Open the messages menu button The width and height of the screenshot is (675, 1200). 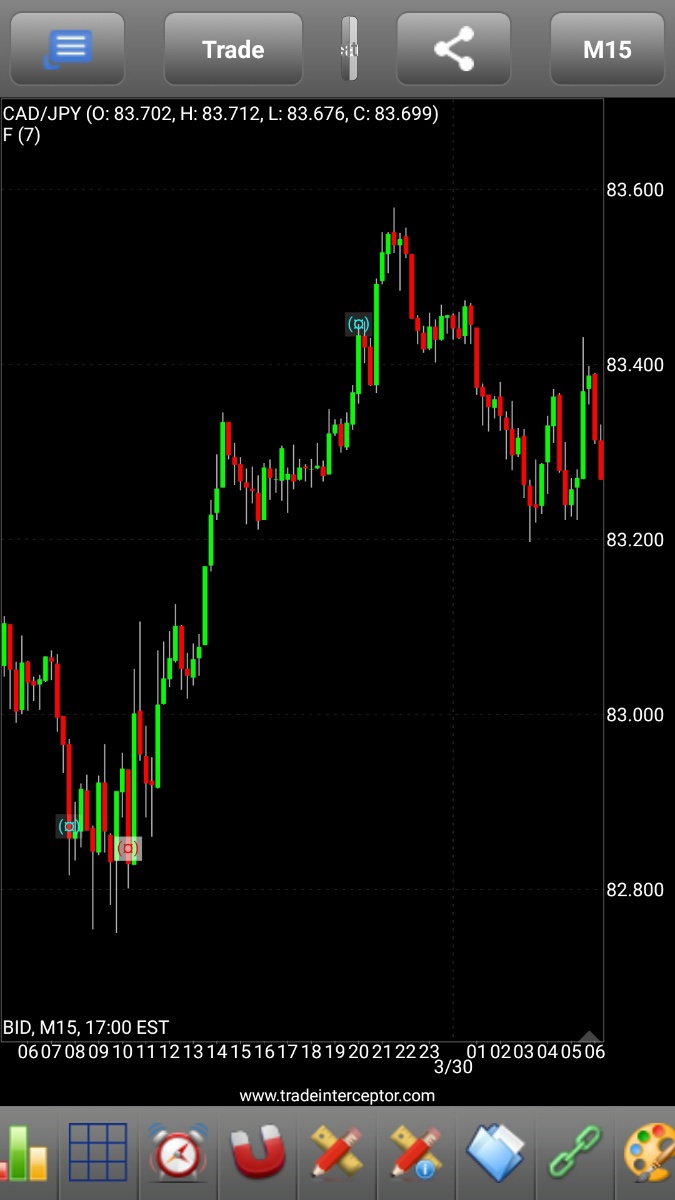coord(68,49)
